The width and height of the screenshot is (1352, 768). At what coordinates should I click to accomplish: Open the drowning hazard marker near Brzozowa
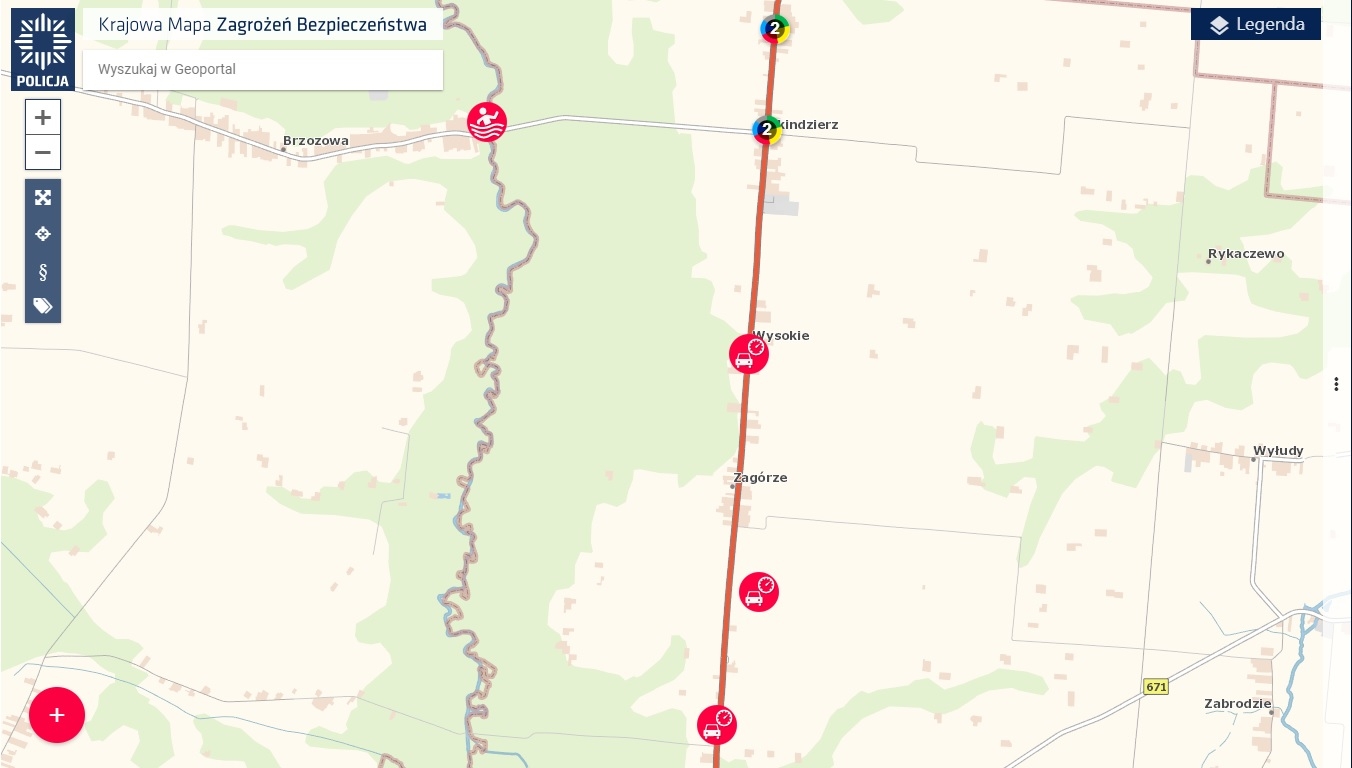[x=487, y=122]
